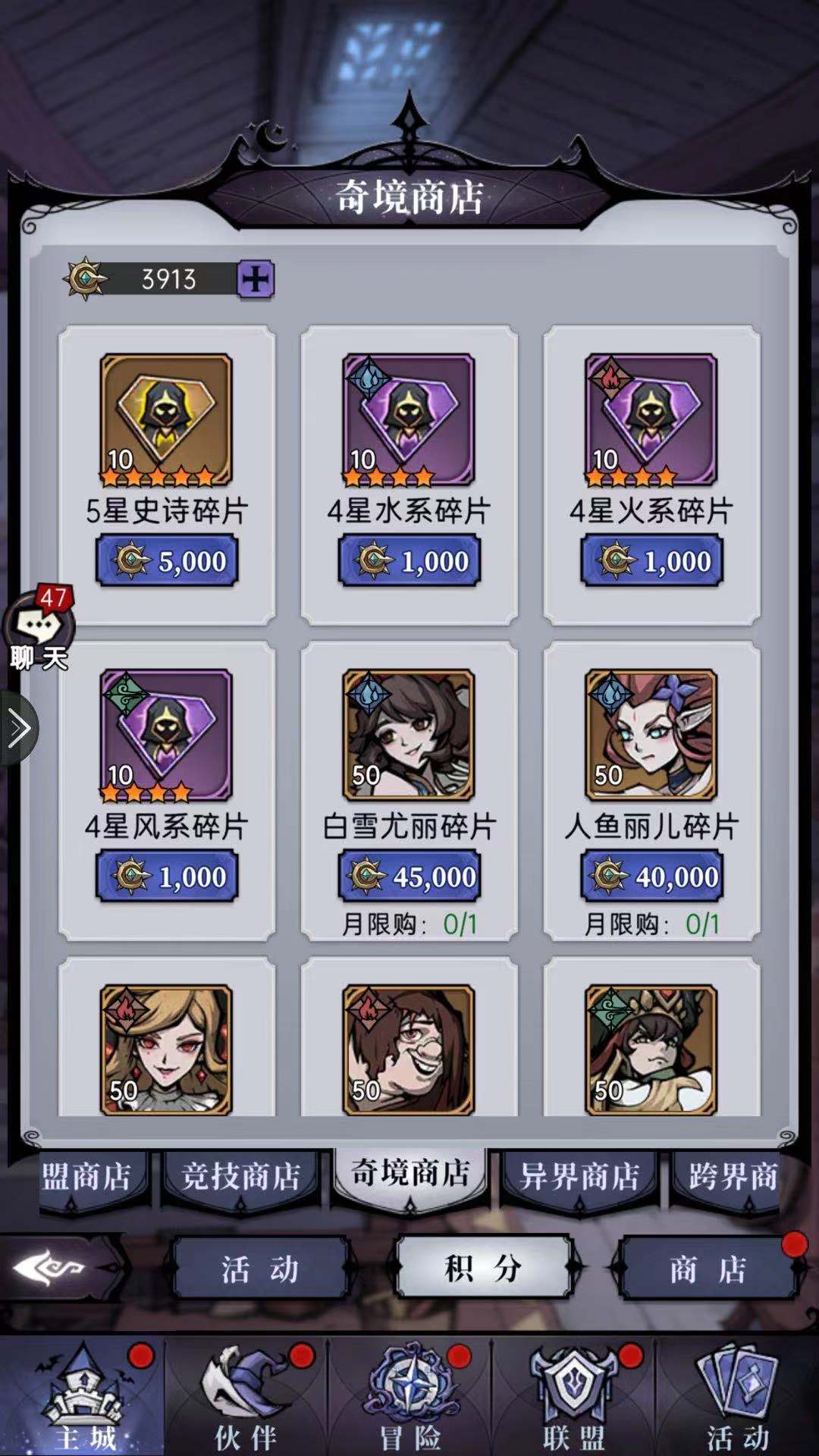Switch to 跨界商店 tab
Viewport: 819px width, 1456px height.
tap(731, 1177)
